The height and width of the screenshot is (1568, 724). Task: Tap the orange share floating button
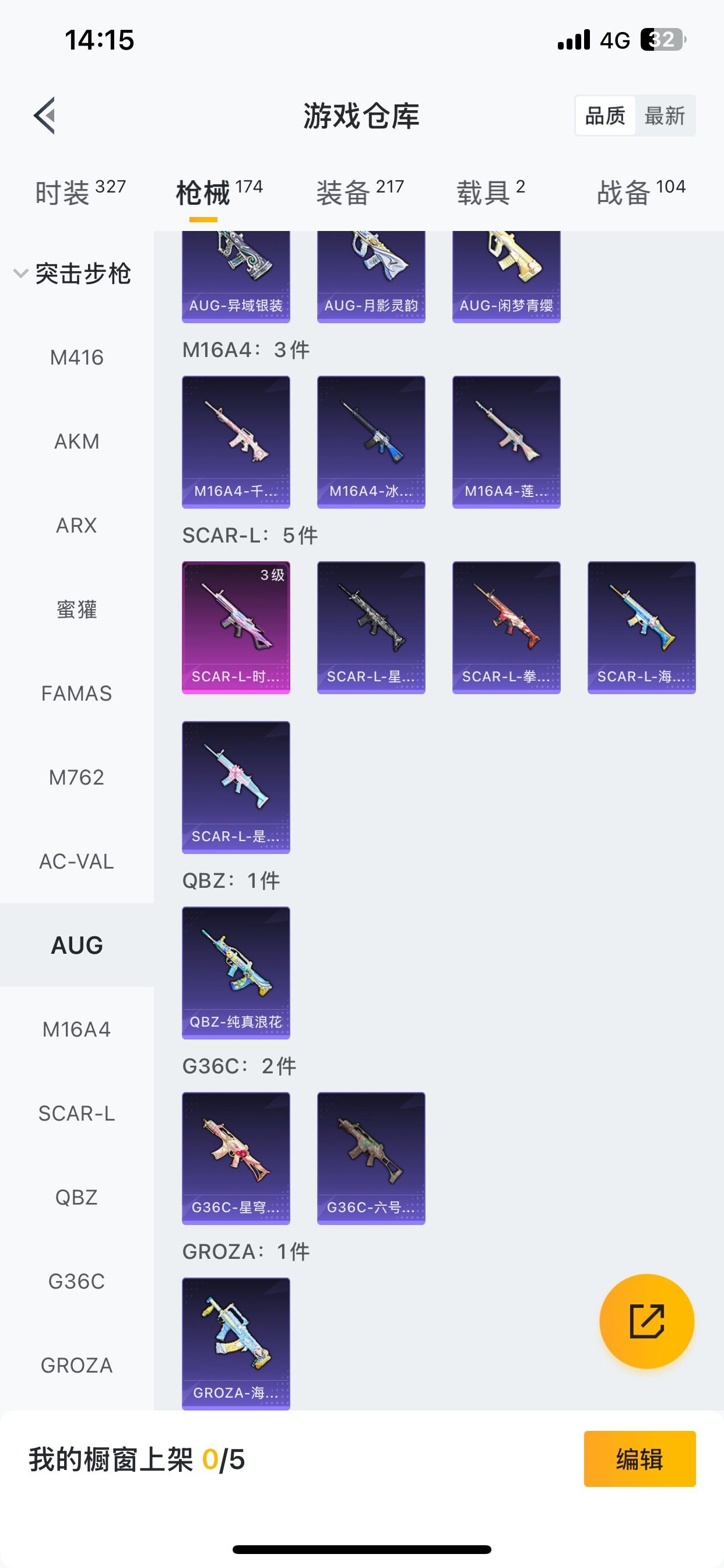coord(646,1321)
